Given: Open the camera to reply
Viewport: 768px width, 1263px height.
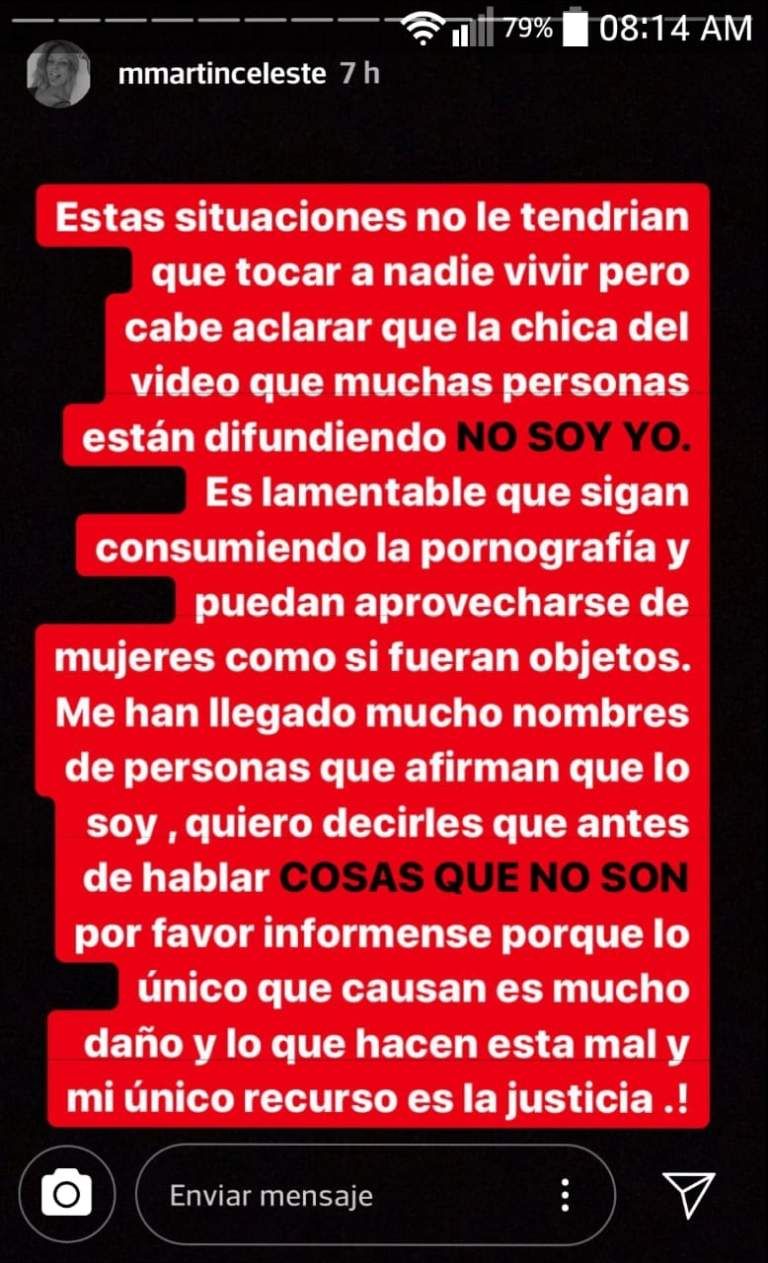Looking at the screenshot, I should click(67, 1195).
